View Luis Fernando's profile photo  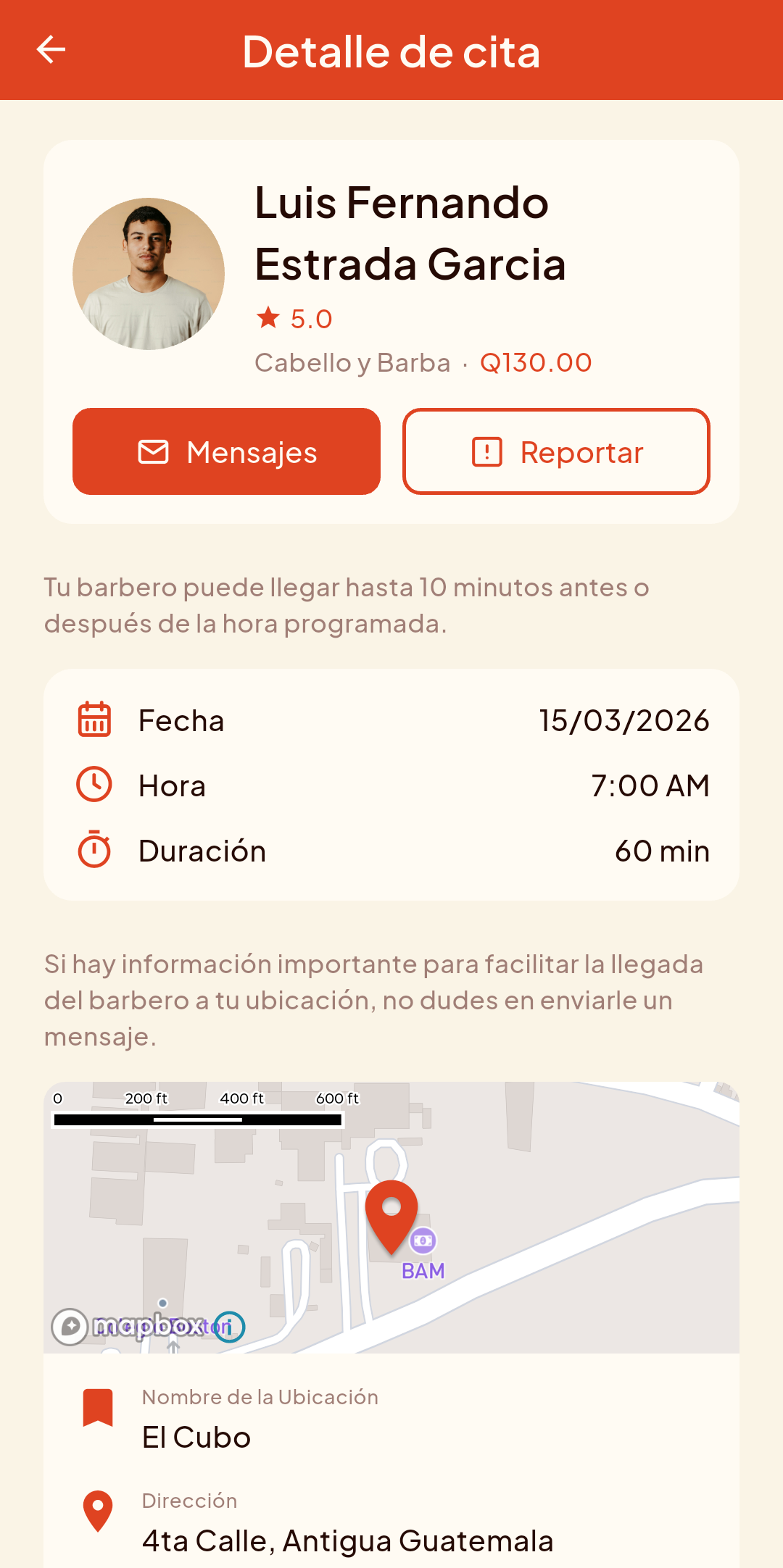click(x=149, y=274)
